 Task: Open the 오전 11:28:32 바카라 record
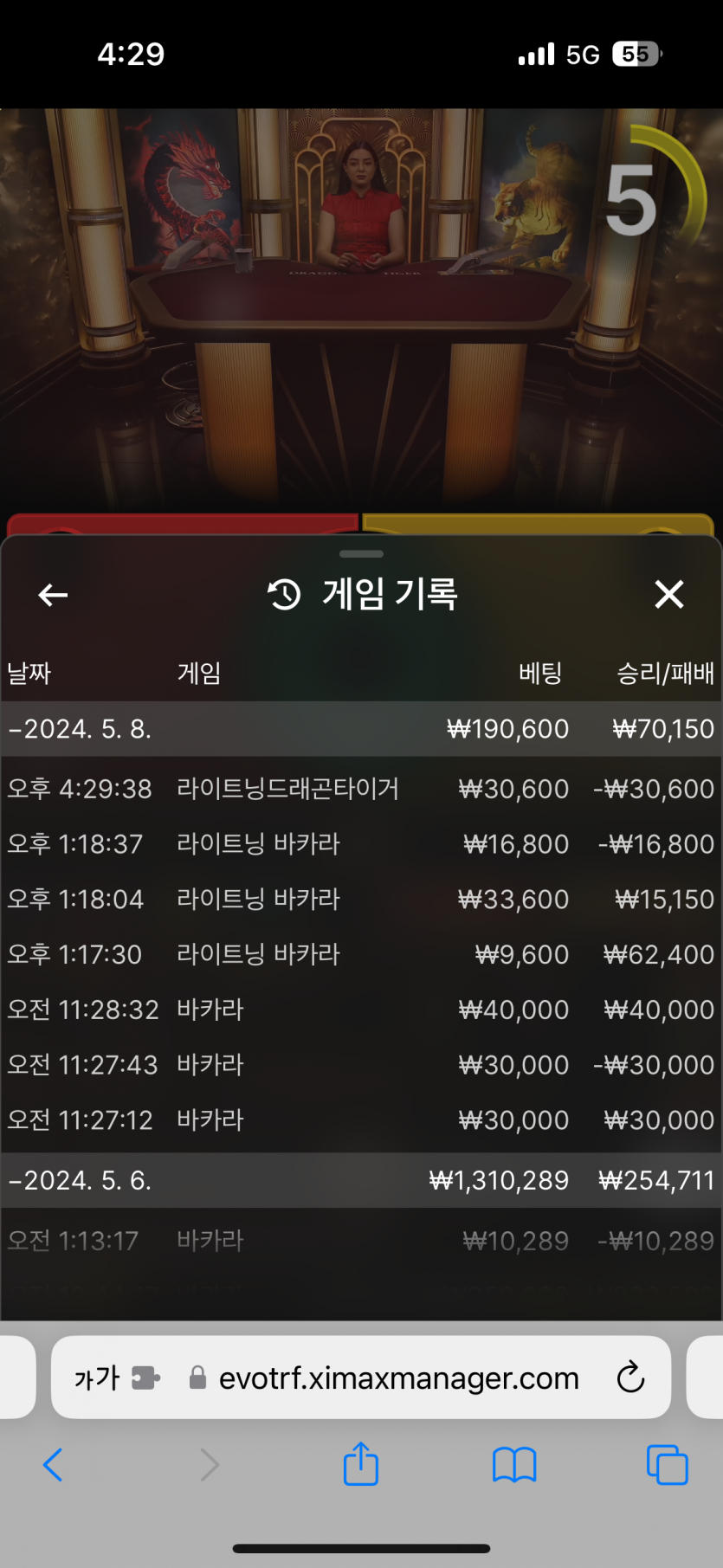pos(361,1010)
